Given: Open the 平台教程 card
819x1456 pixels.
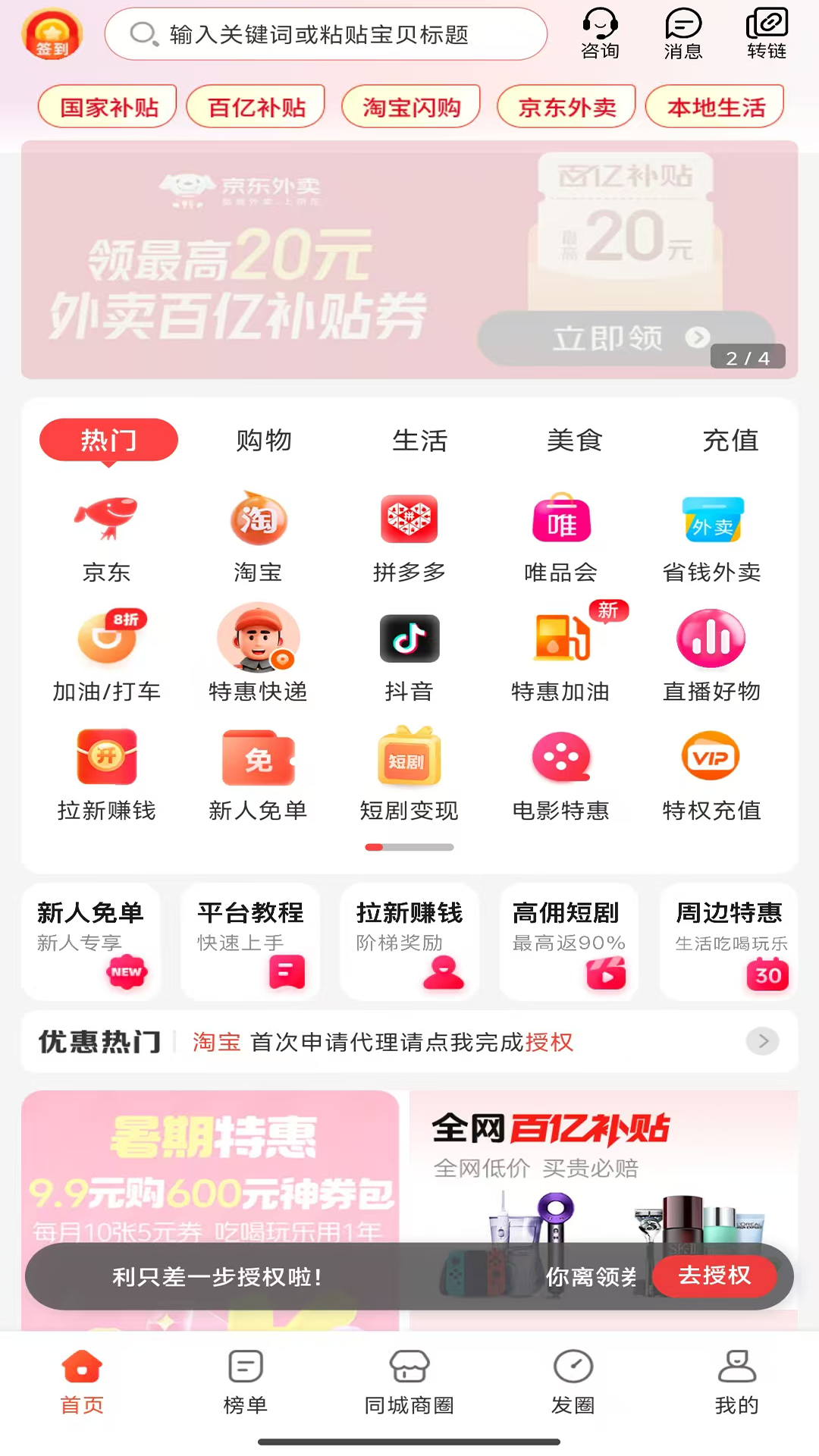Looking at the screenshot, I should click(x=250, y=941).
